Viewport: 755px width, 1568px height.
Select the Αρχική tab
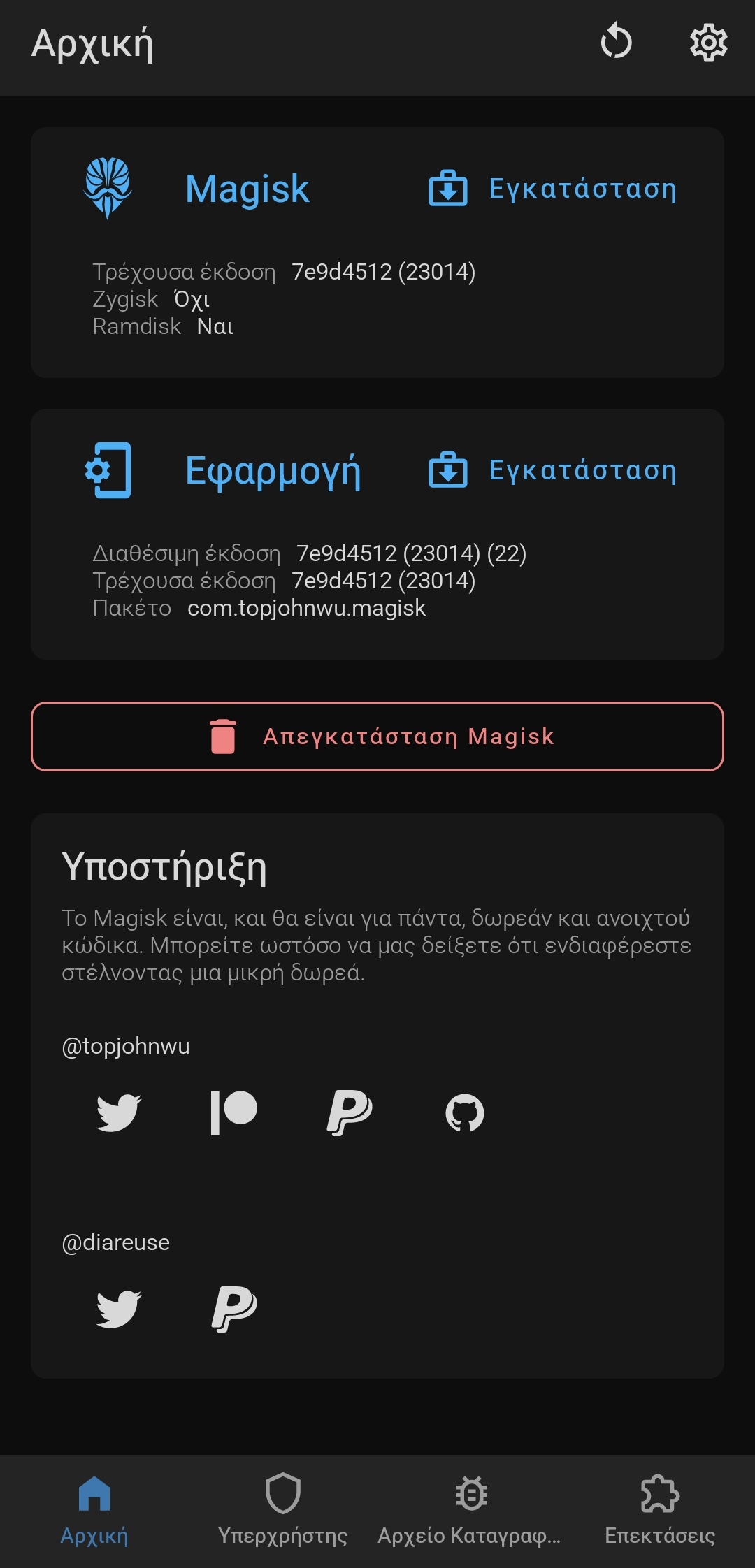coord(94,1511)
